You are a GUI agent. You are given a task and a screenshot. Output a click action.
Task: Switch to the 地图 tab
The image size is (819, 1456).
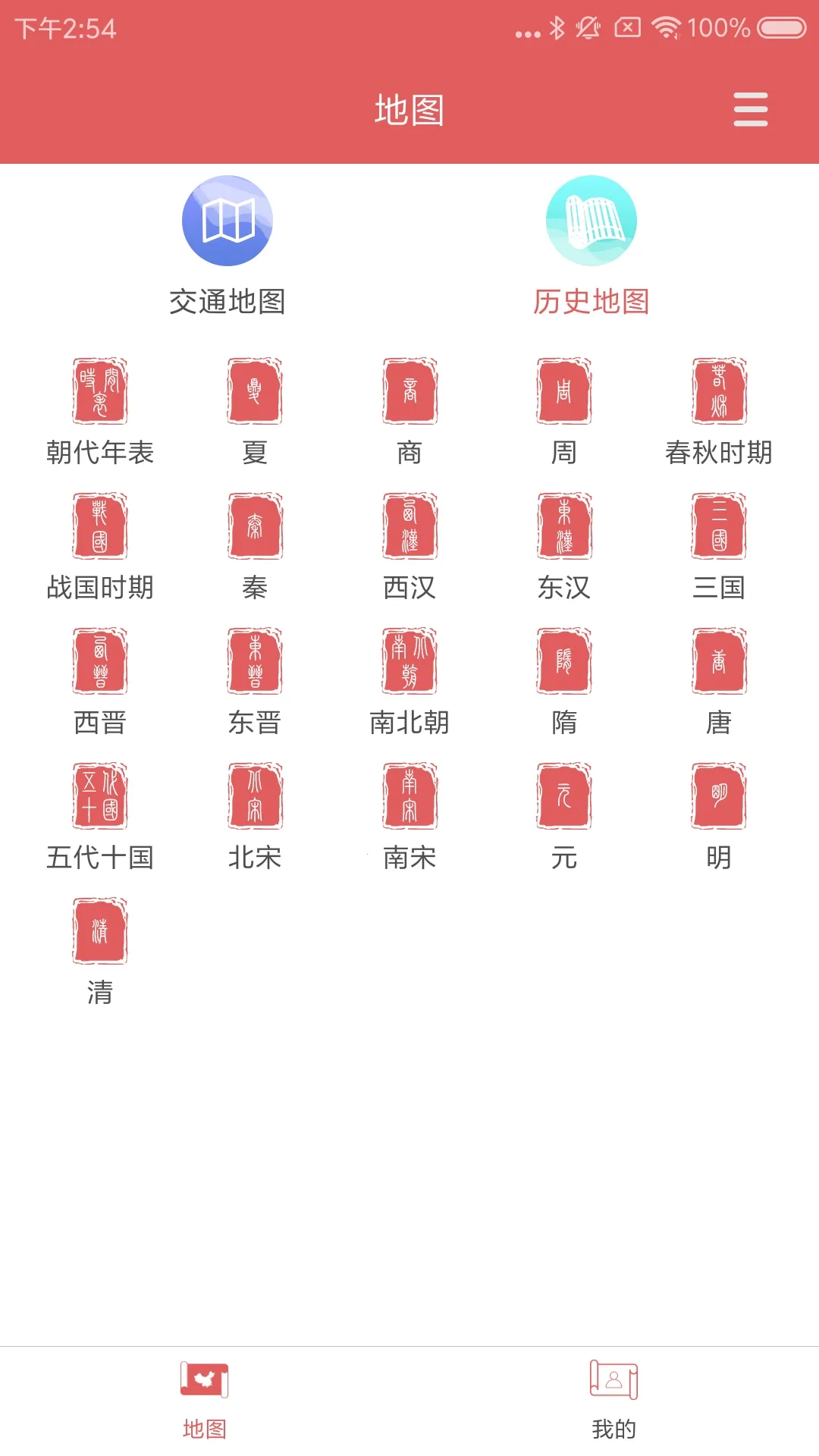coord(205,1399)
